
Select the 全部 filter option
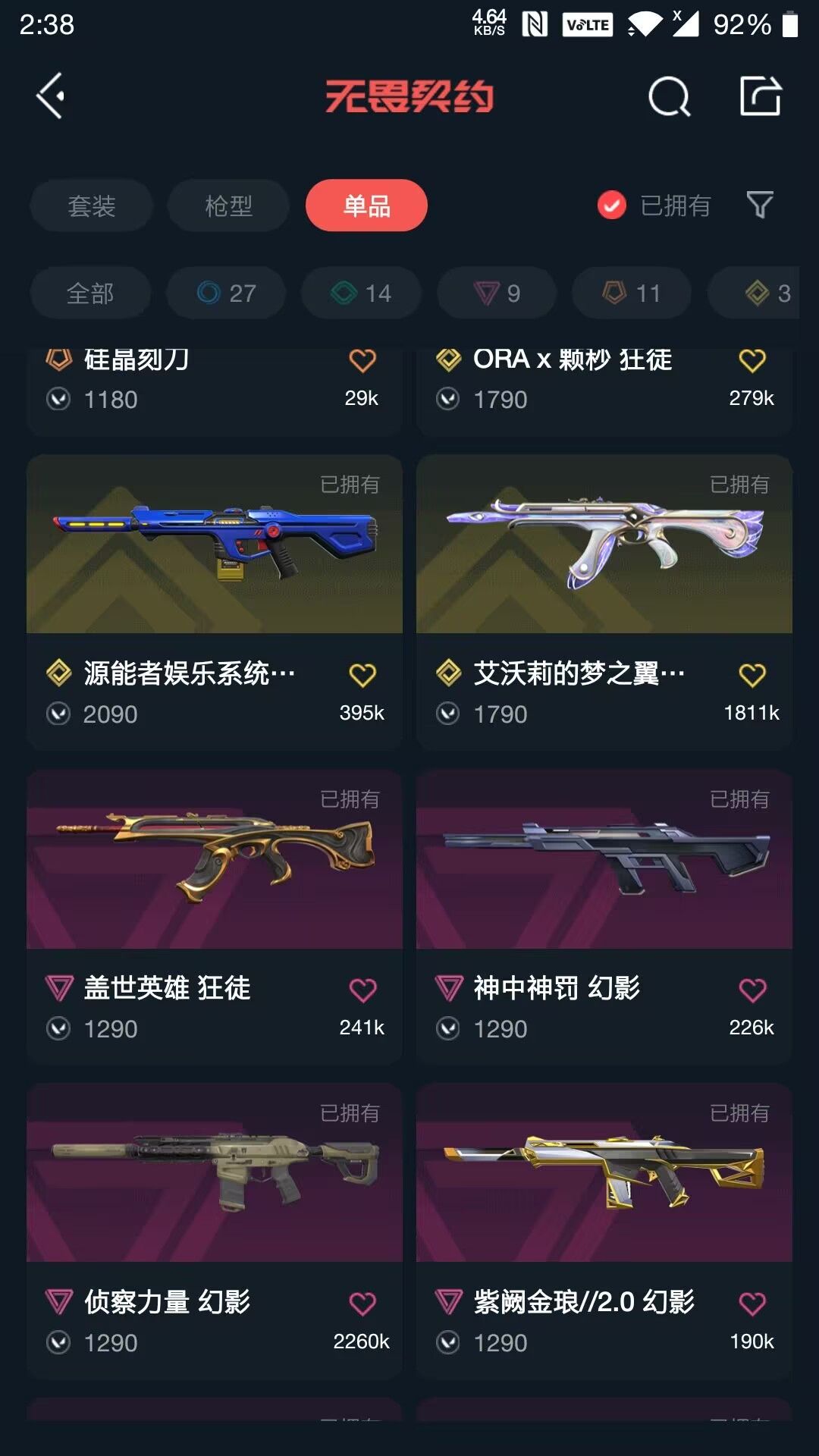(90, 293)
